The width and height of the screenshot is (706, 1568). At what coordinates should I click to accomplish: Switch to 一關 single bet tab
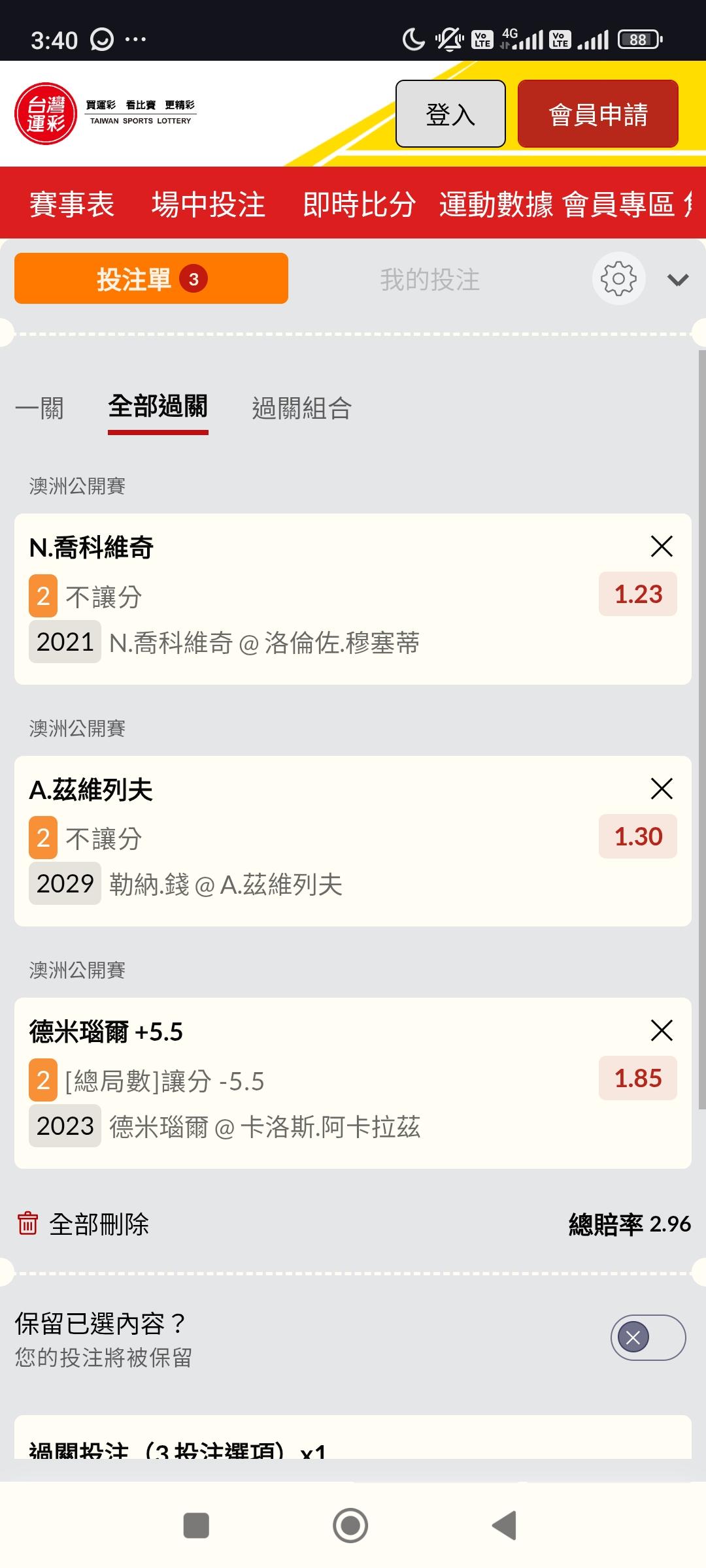tap(39, 408)
